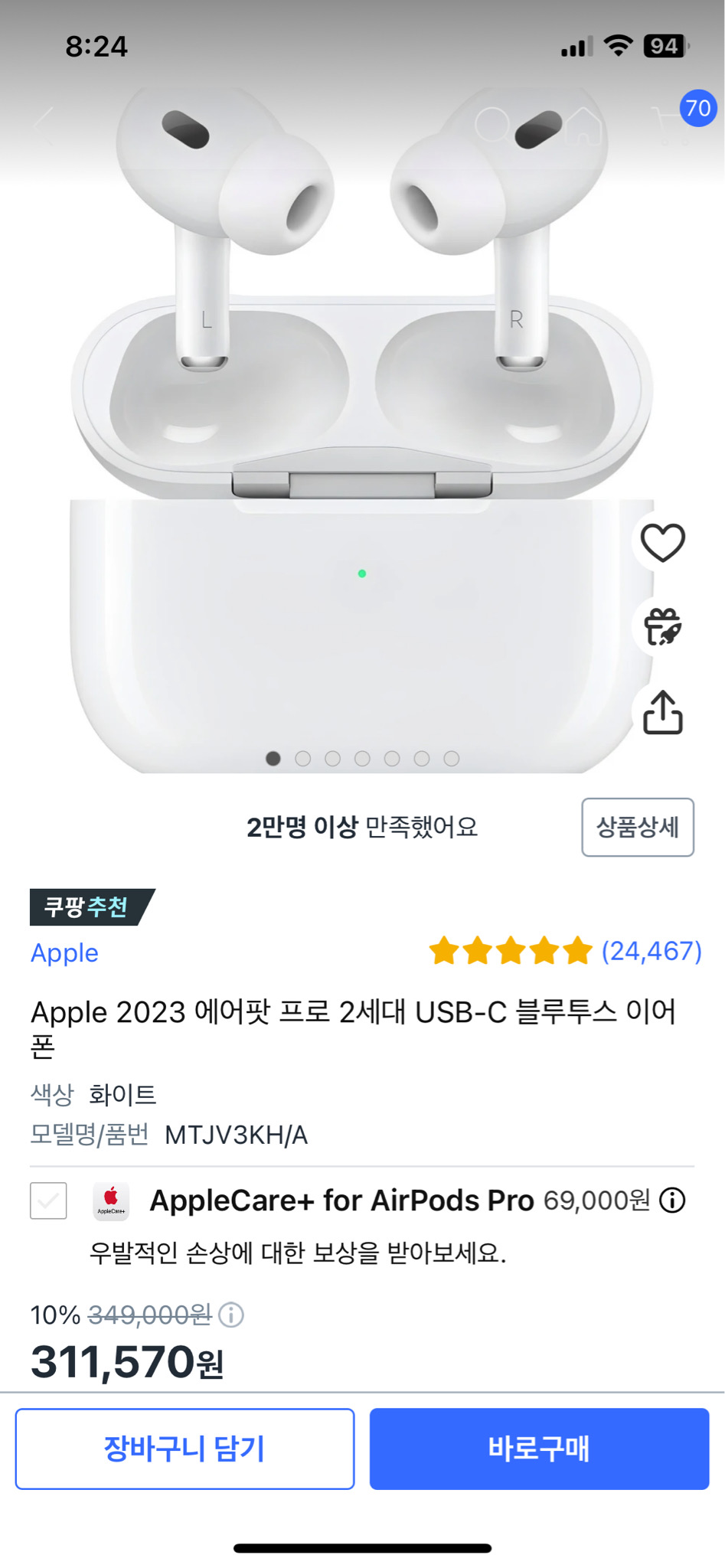
Task: Select the second image carousel dot
Action: (x=303, y=759)
